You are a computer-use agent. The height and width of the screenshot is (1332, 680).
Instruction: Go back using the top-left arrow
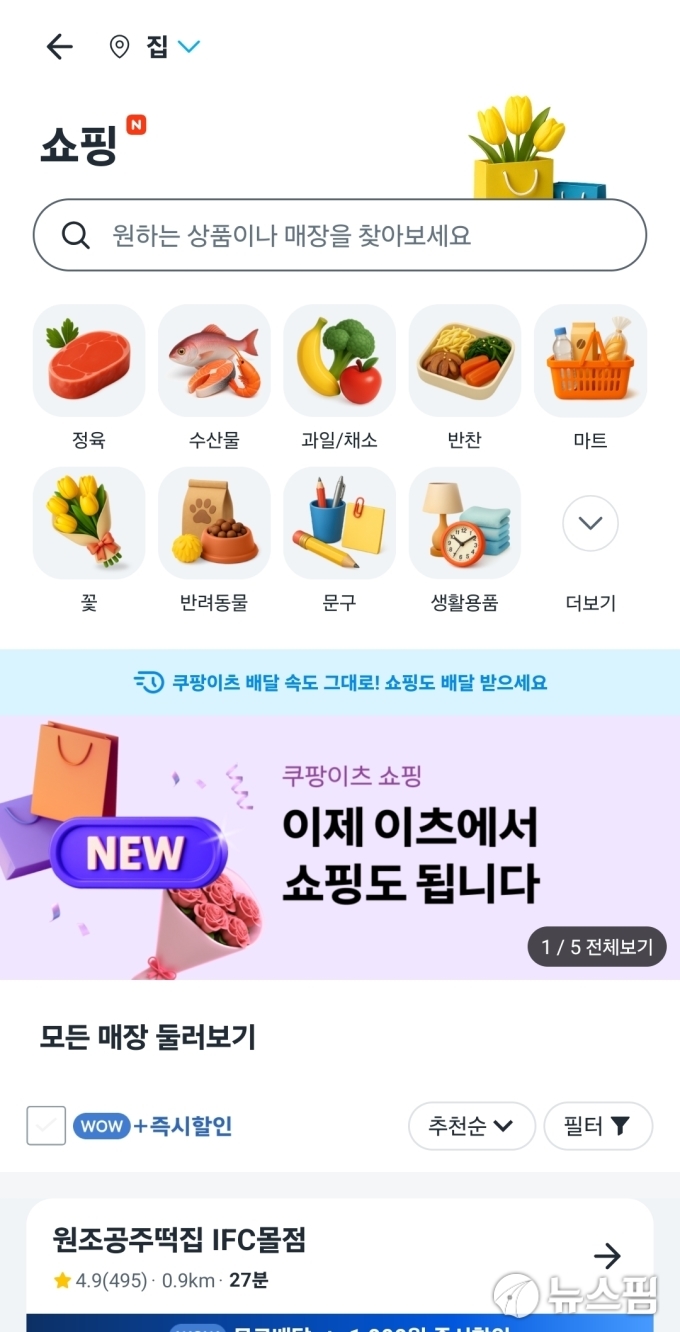point(60,47)
